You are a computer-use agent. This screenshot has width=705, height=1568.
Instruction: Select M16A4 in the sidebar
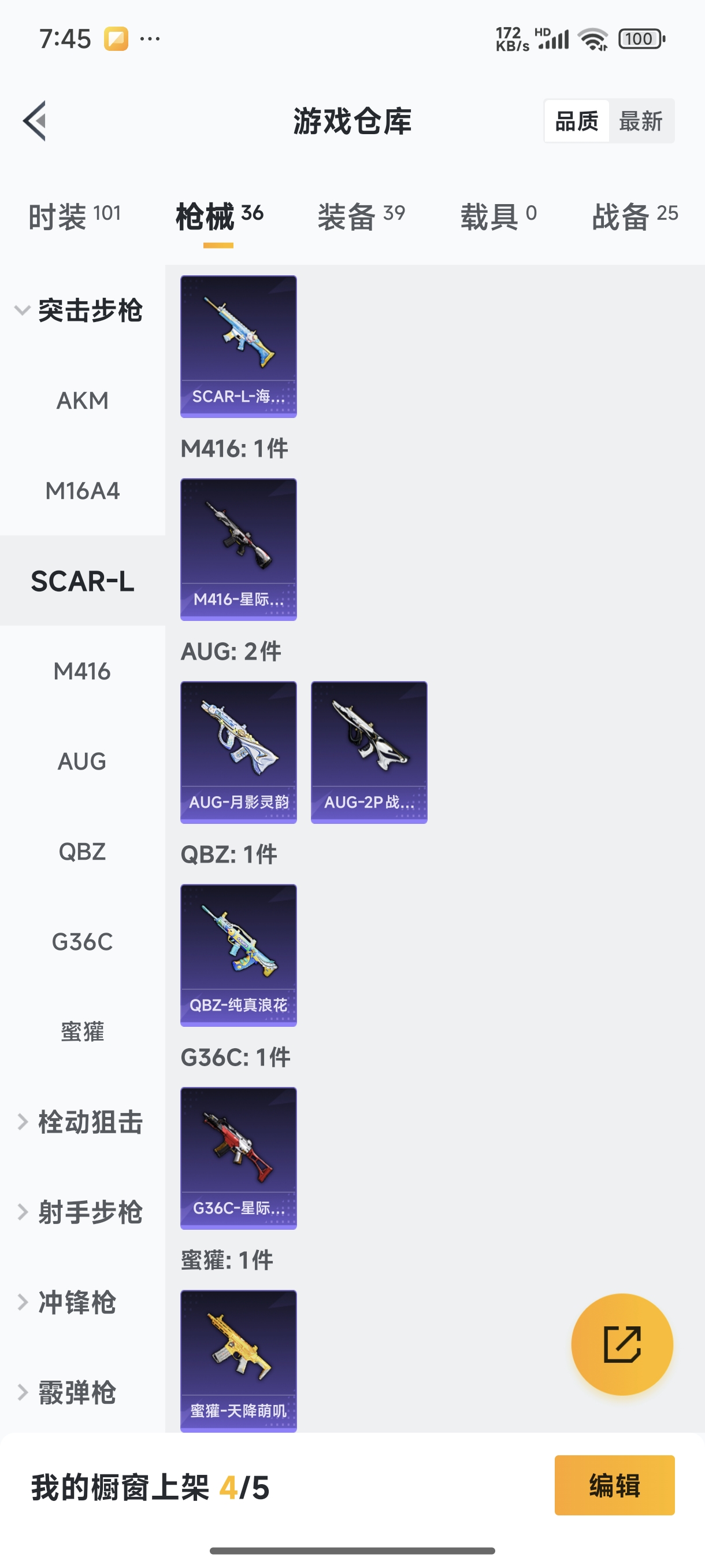coord(83,491)
